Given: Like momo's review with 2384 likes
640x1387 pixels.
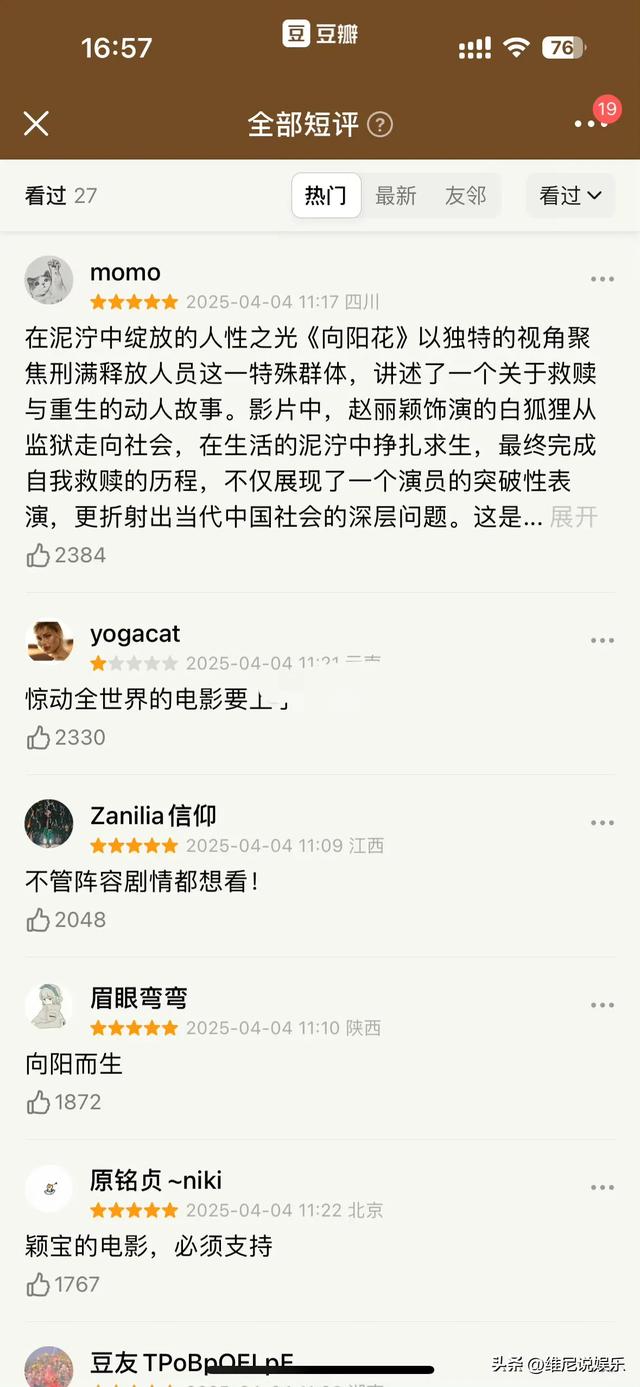Looking at the screenshot, I should [39, 555].
